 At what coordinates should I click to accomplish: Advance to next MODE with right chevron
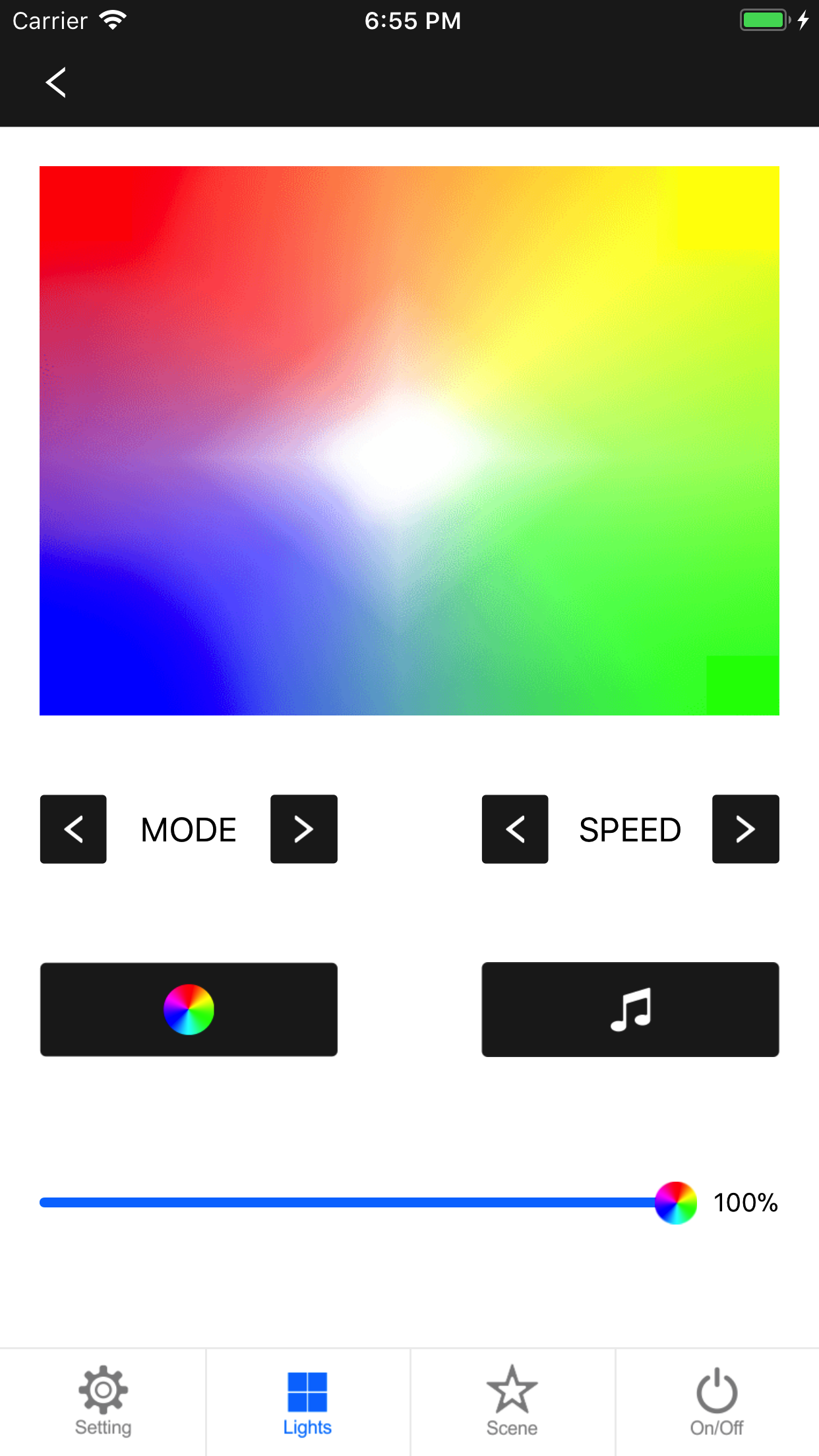(x=303, y=829)
